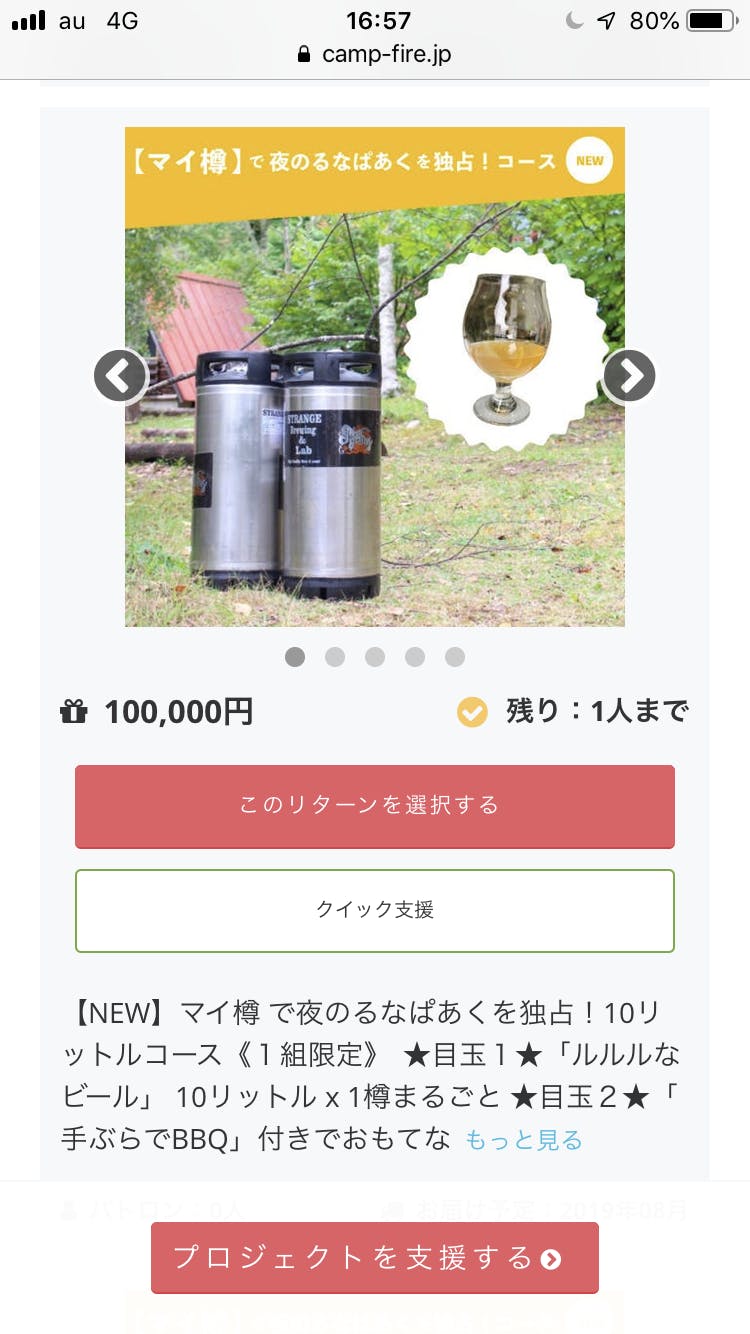The image size is (750, 1334).
Task: Tap このリターンを選択する button
Action: coord(374,806)
